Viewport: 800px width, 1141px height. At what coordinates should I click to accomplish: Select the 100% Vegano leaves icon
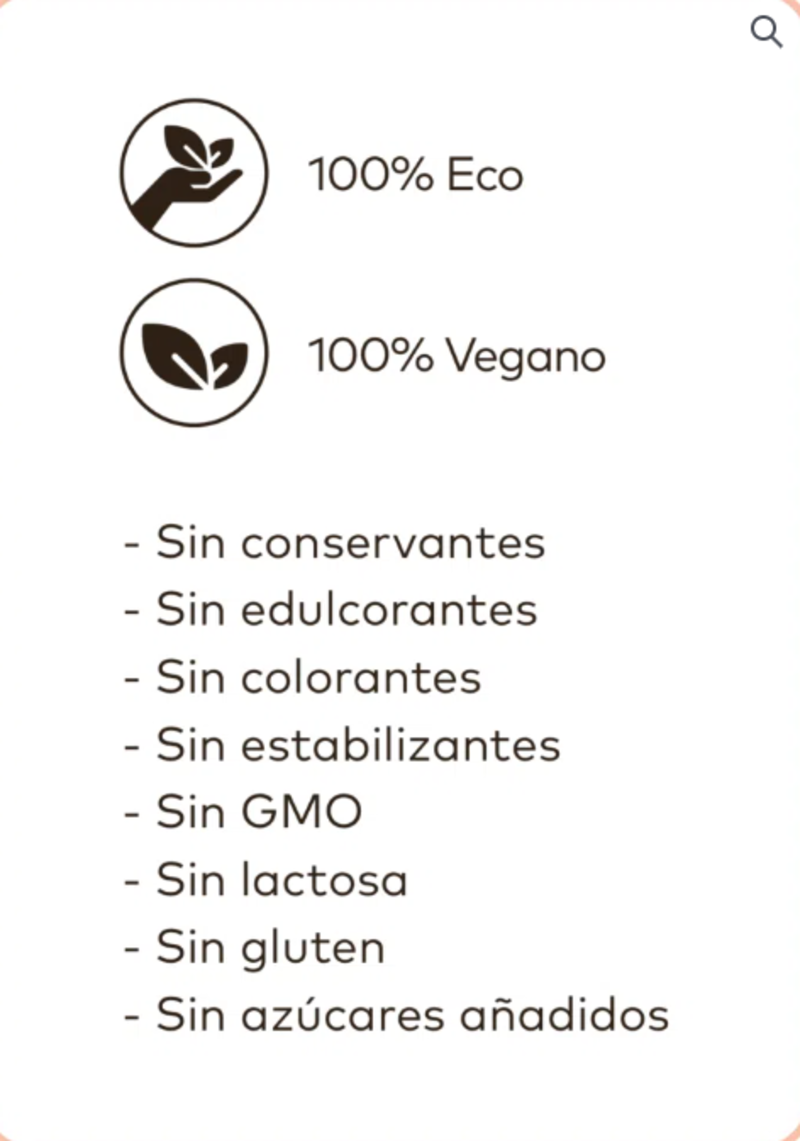pos(193,353)
